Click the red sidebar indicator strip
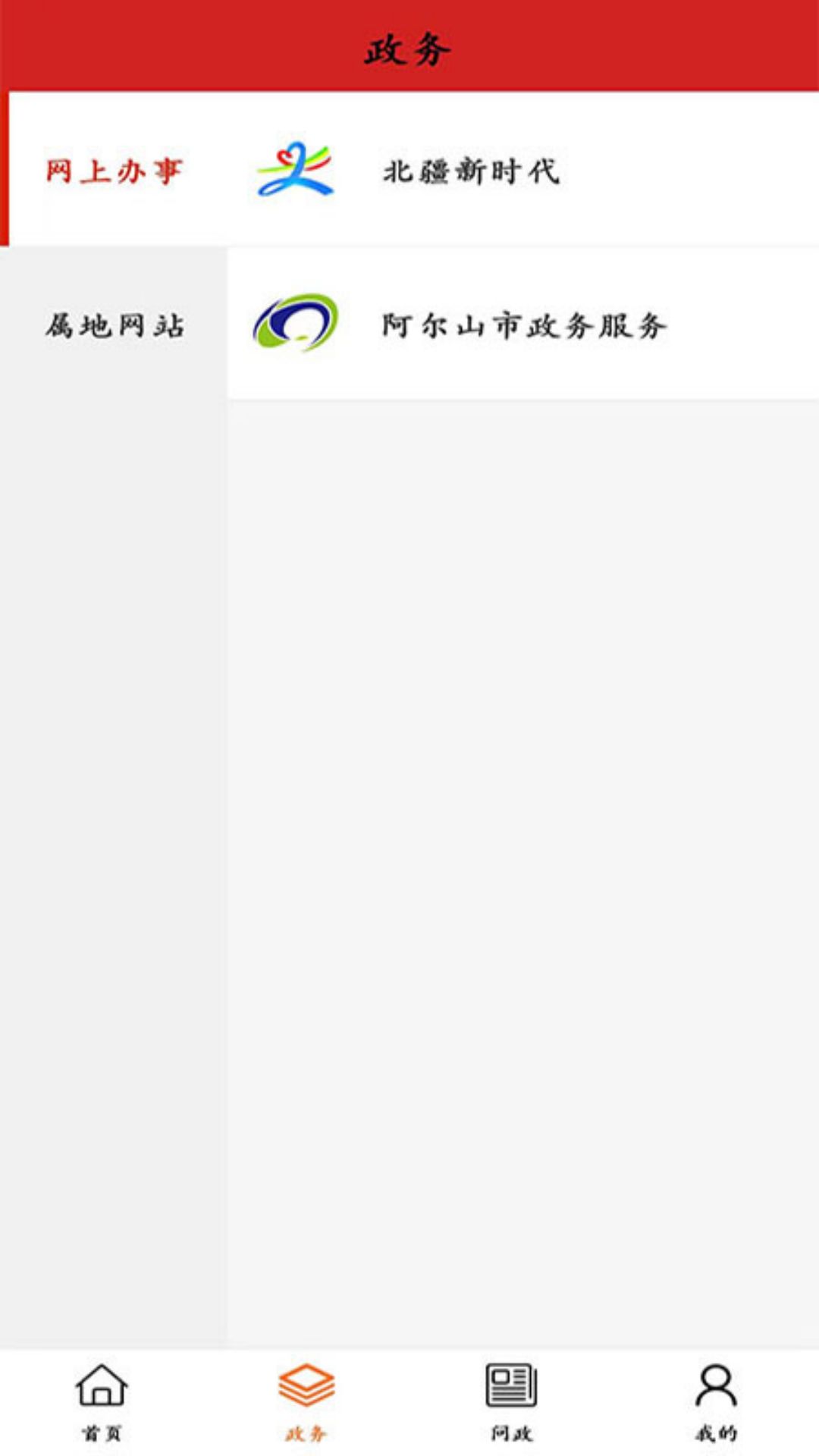The width and height of the screenshot is (819, 1456). coord(6,167)
